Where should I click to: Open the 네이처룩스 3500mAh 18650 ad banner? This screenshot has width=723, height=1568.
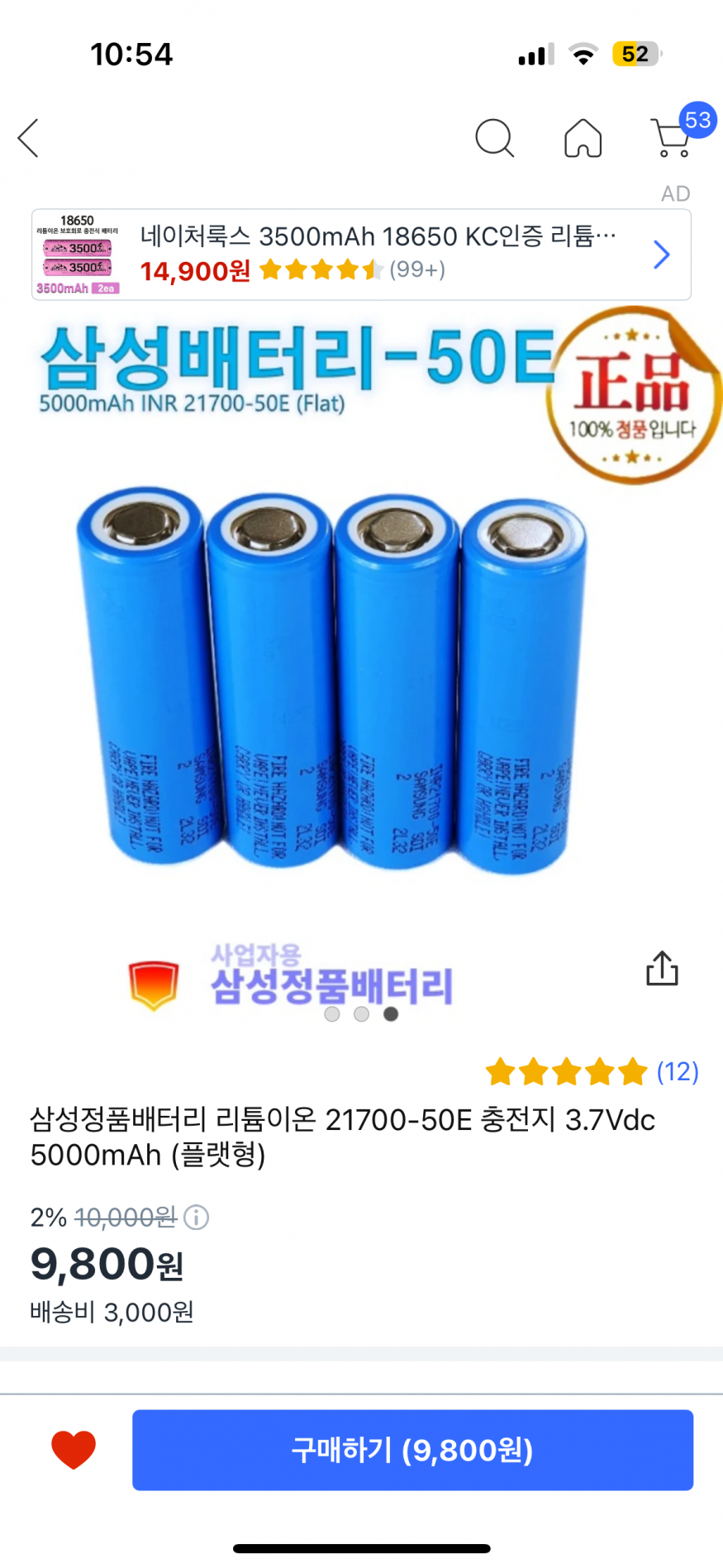361,255
